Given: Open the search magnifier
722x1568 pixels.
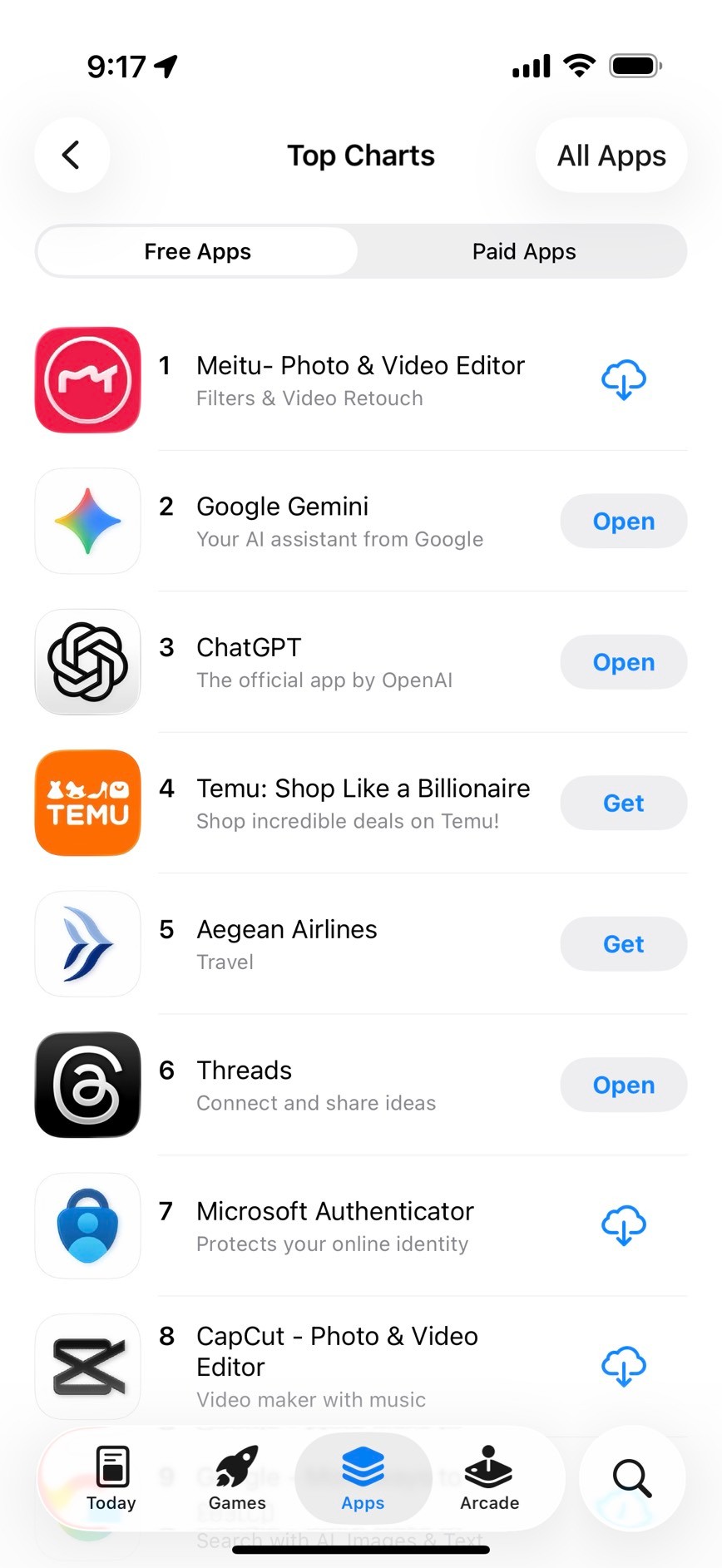Looking at the screenshot, I should [632, 1478].
